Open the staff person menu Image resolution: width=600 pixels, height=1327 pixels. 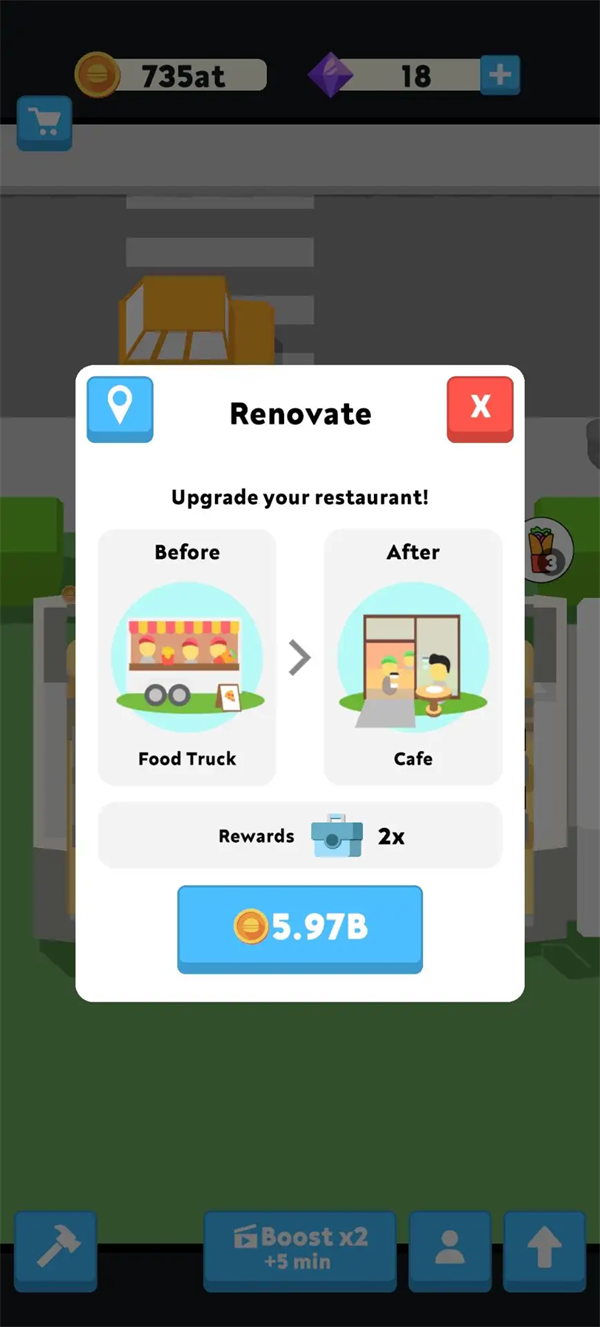coord(450,1248)
